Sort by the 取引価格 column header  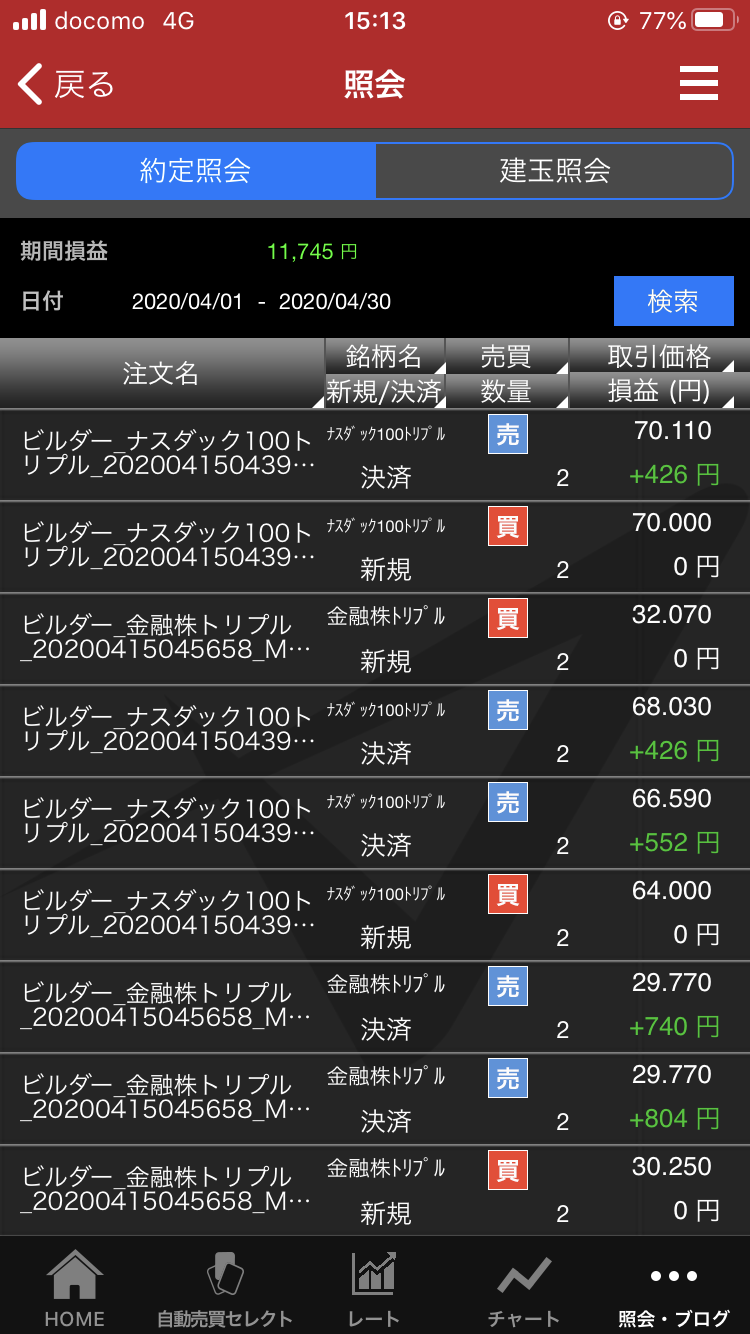[x=658, y=356]
